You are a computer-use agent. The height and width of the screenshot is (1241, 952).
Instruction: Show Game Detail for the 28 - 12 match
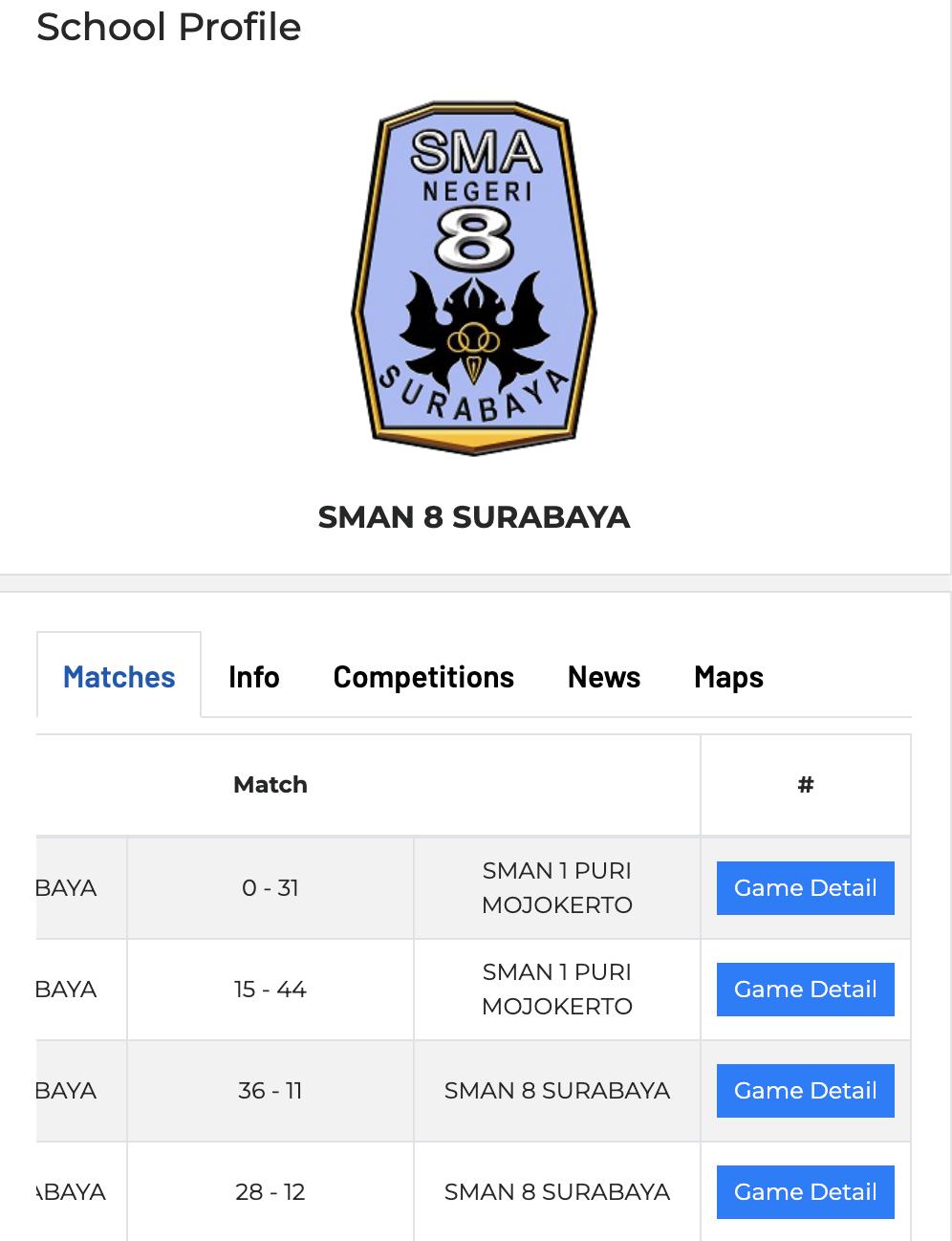pyautogui.click(x=805, y=1192)
